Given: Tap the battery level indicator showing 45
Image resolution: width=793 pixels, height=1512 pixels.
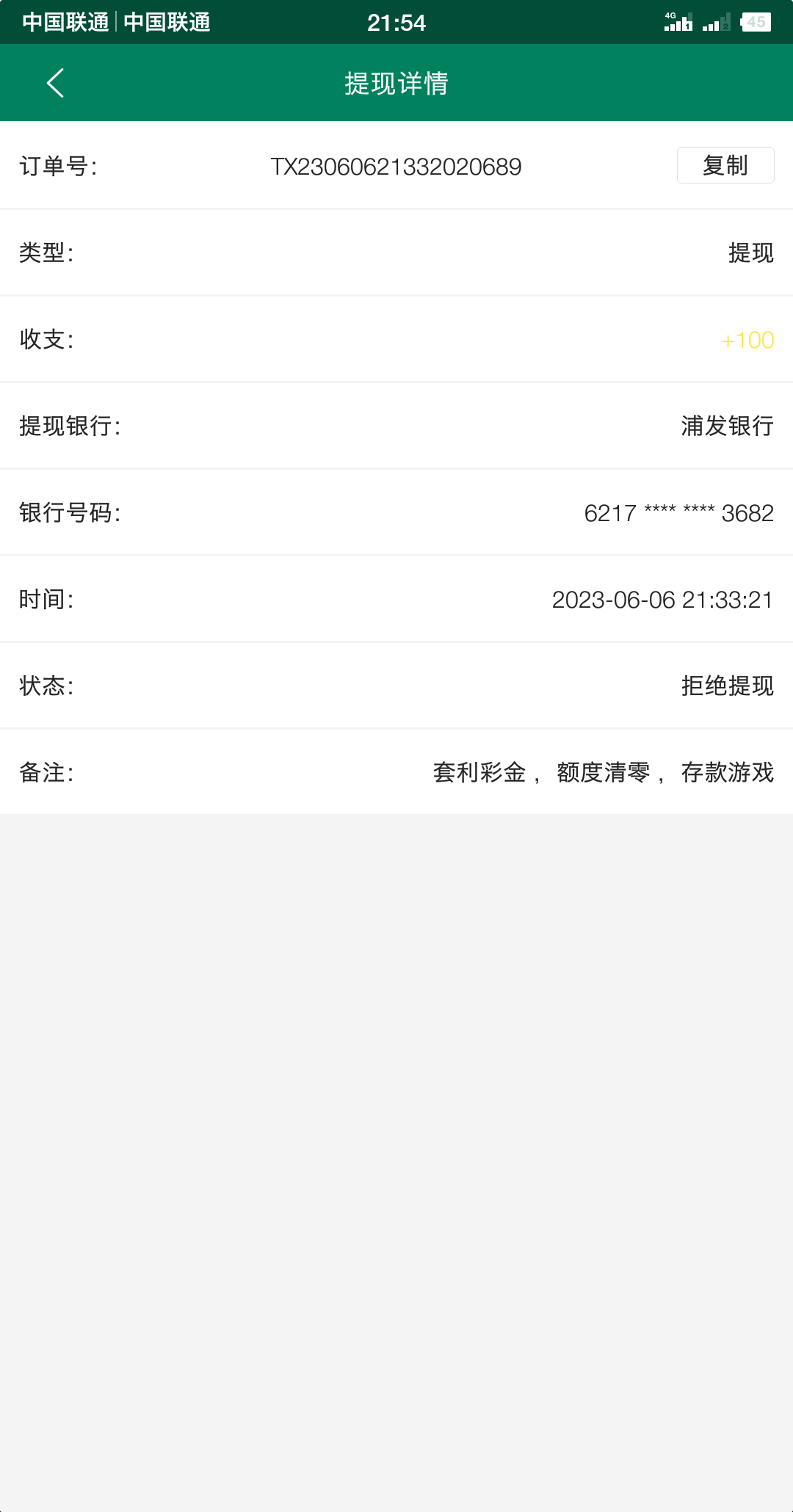Looking at the screenshot, I should tap(757, 22).
